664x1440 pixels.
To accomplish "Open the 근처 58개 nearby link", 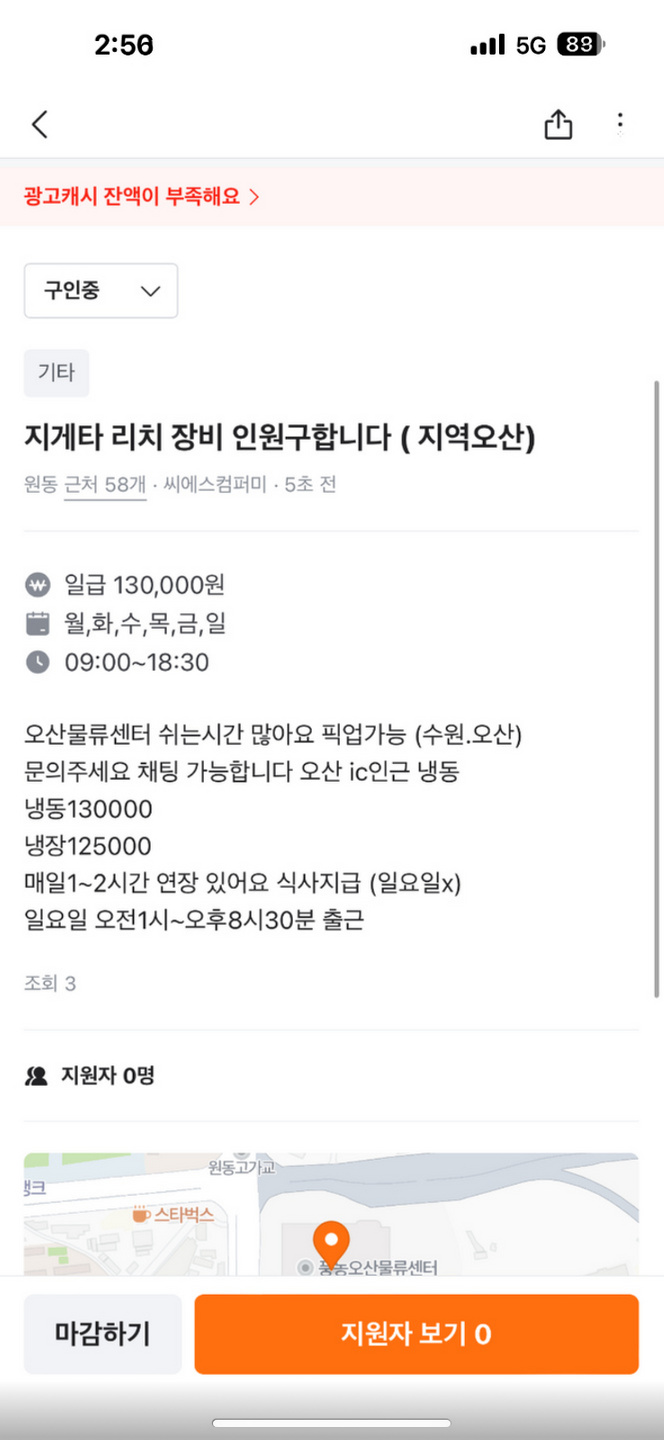I will tap(105, 485).
